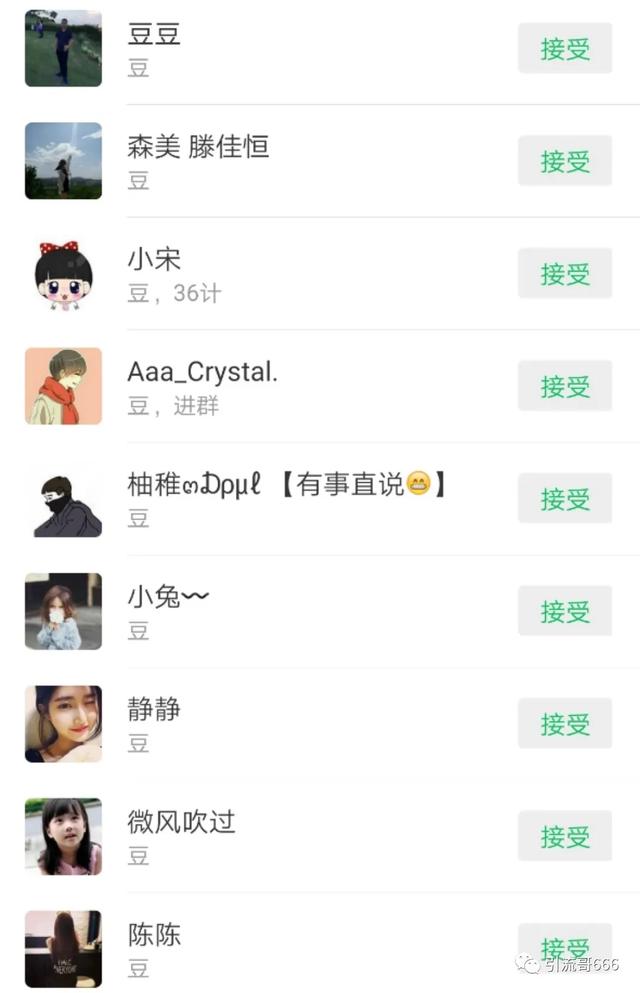Open 豆豆's friend request details
This screenshot has width=640, height=993.
300,49
